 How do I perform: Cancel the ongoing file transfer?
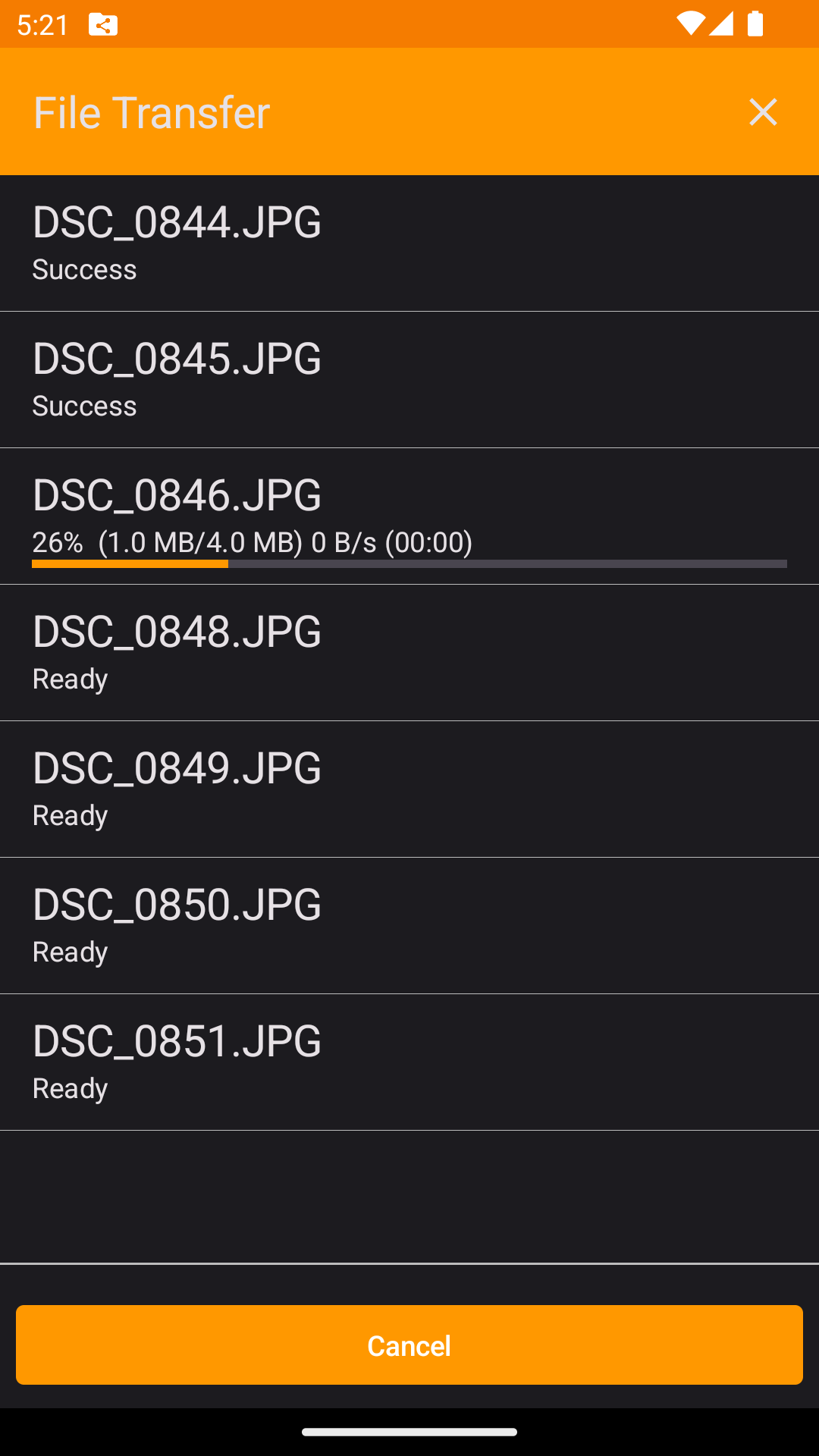pos(409,1345)
